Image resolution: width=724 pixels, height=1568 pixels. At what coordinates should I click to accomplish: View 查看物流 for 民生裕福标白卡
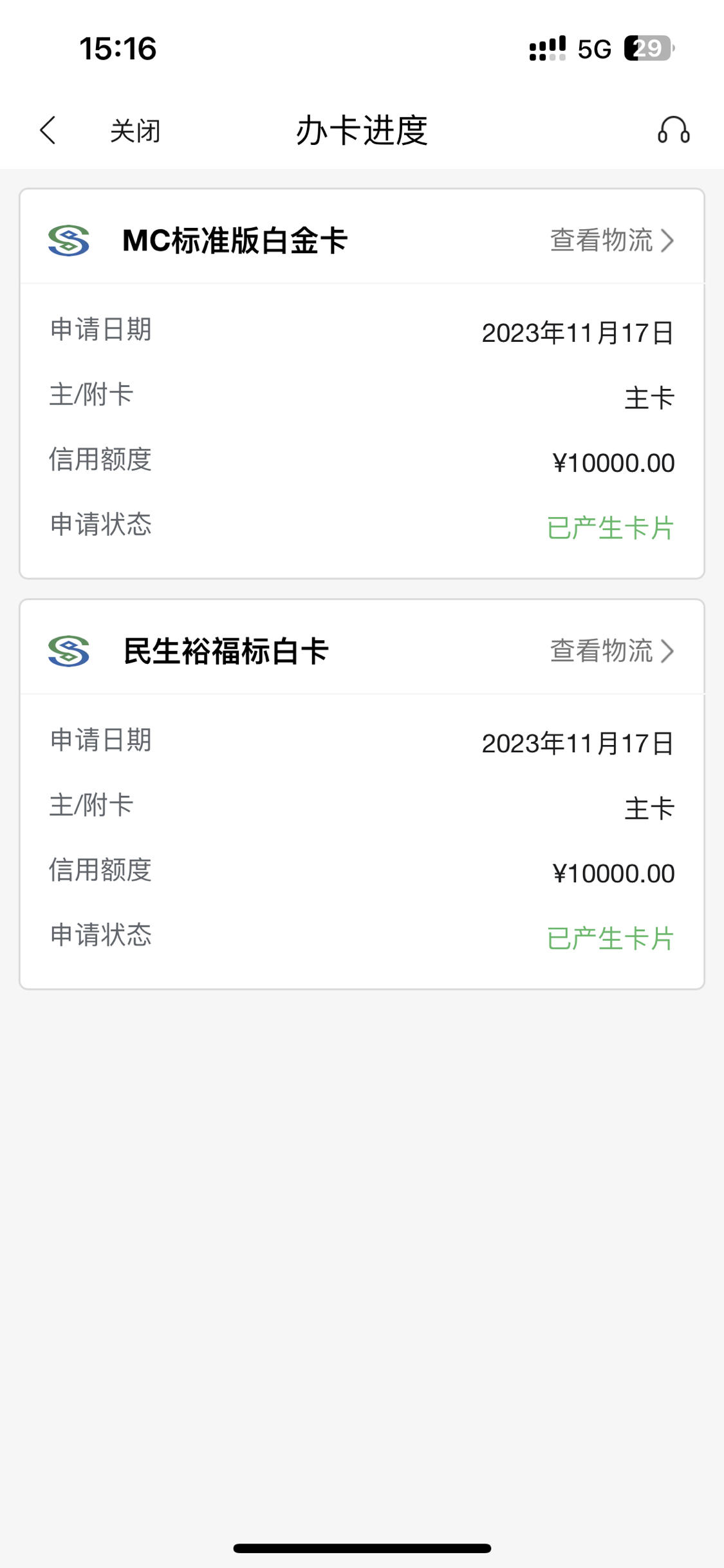tap(612, 651)
